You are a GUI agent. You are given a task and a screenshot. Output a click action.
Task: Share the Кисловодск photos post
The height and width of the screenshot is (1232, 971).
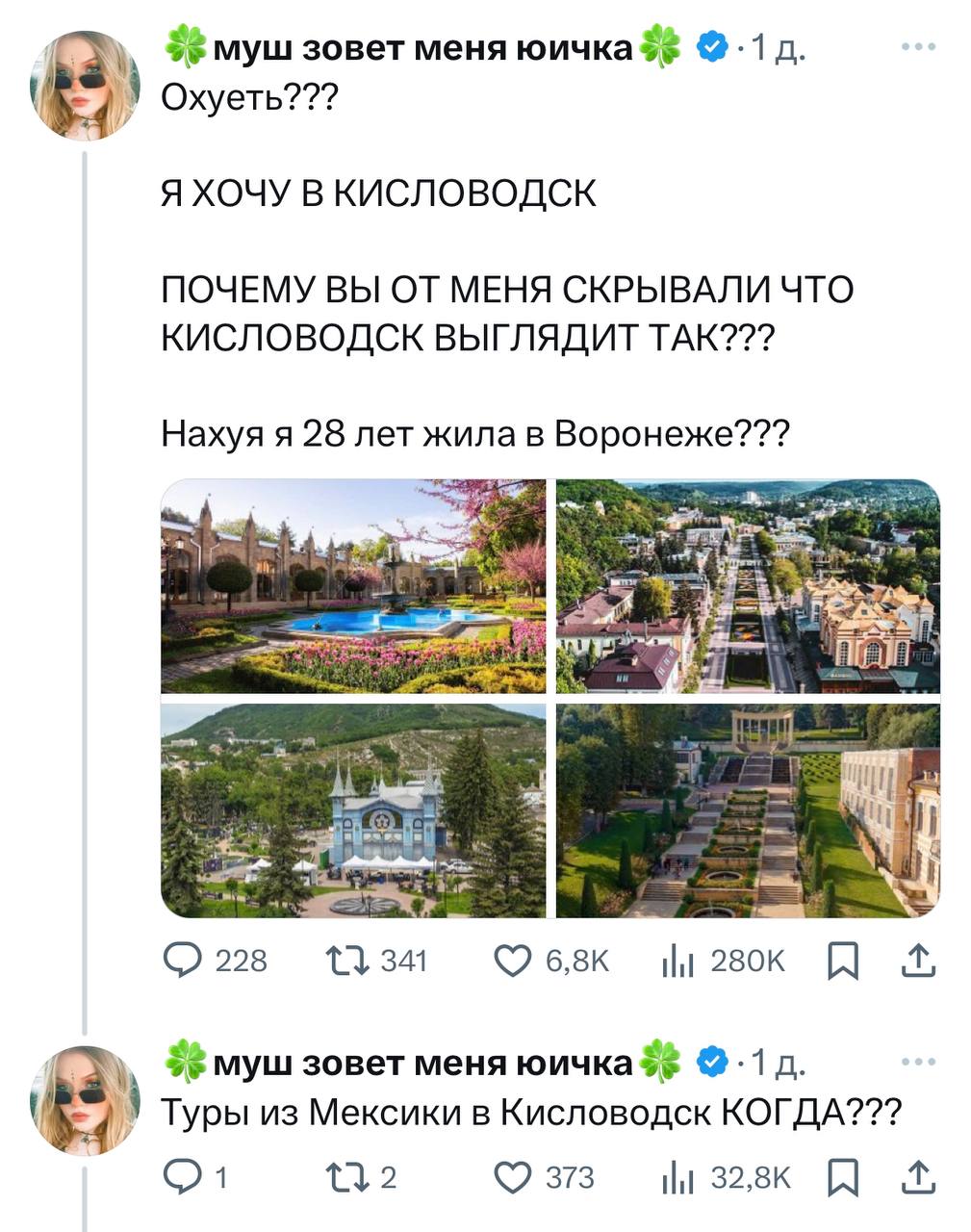(918, 960)
